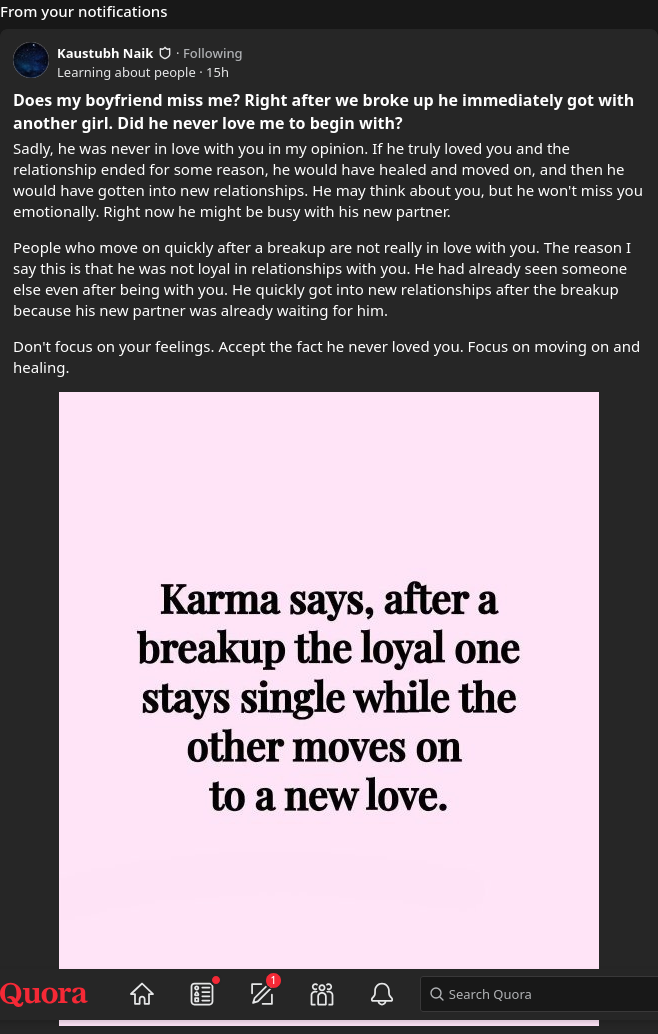Open the Spaces people tab
Screen dimensions: 658x1034
[322, 994]
